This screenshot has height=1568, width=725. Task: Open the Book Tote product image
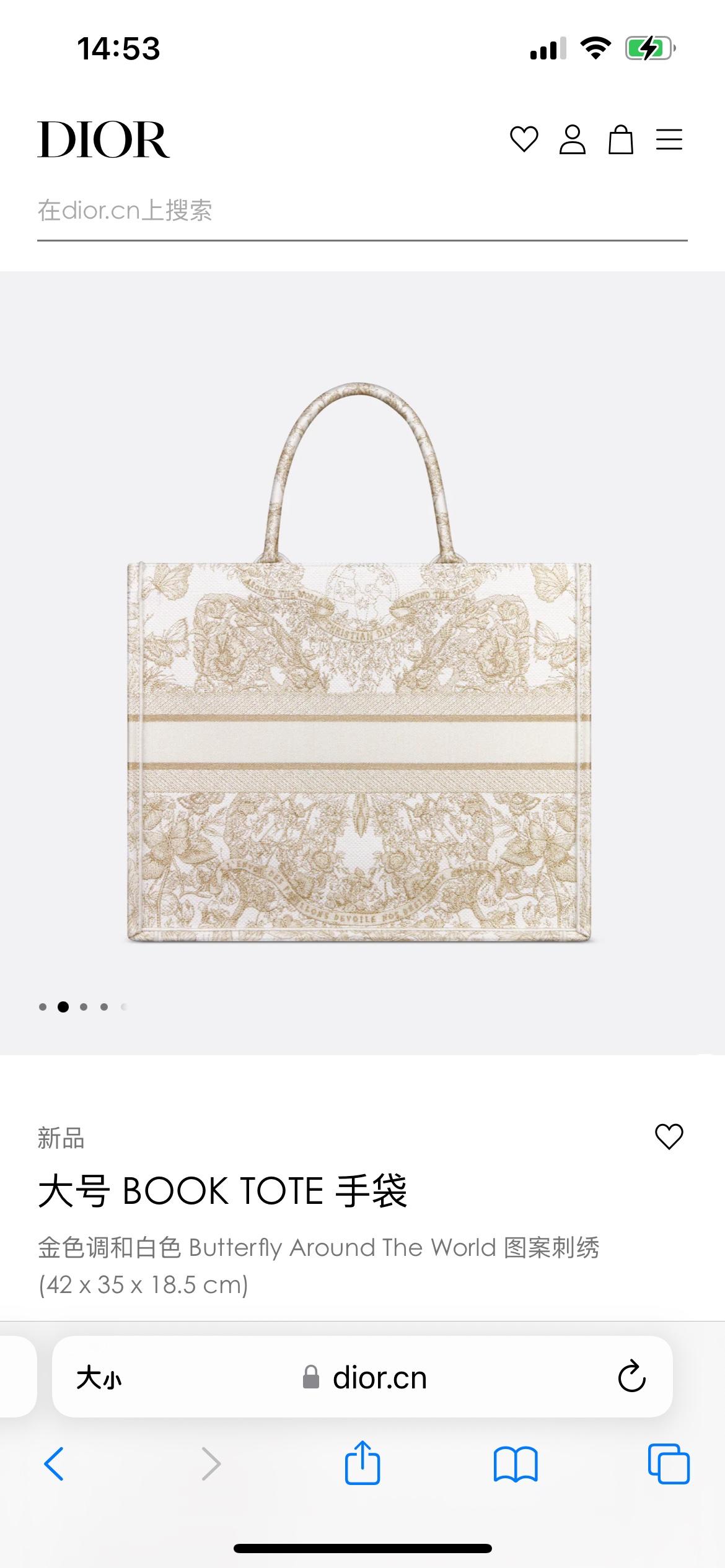[359, 663]
